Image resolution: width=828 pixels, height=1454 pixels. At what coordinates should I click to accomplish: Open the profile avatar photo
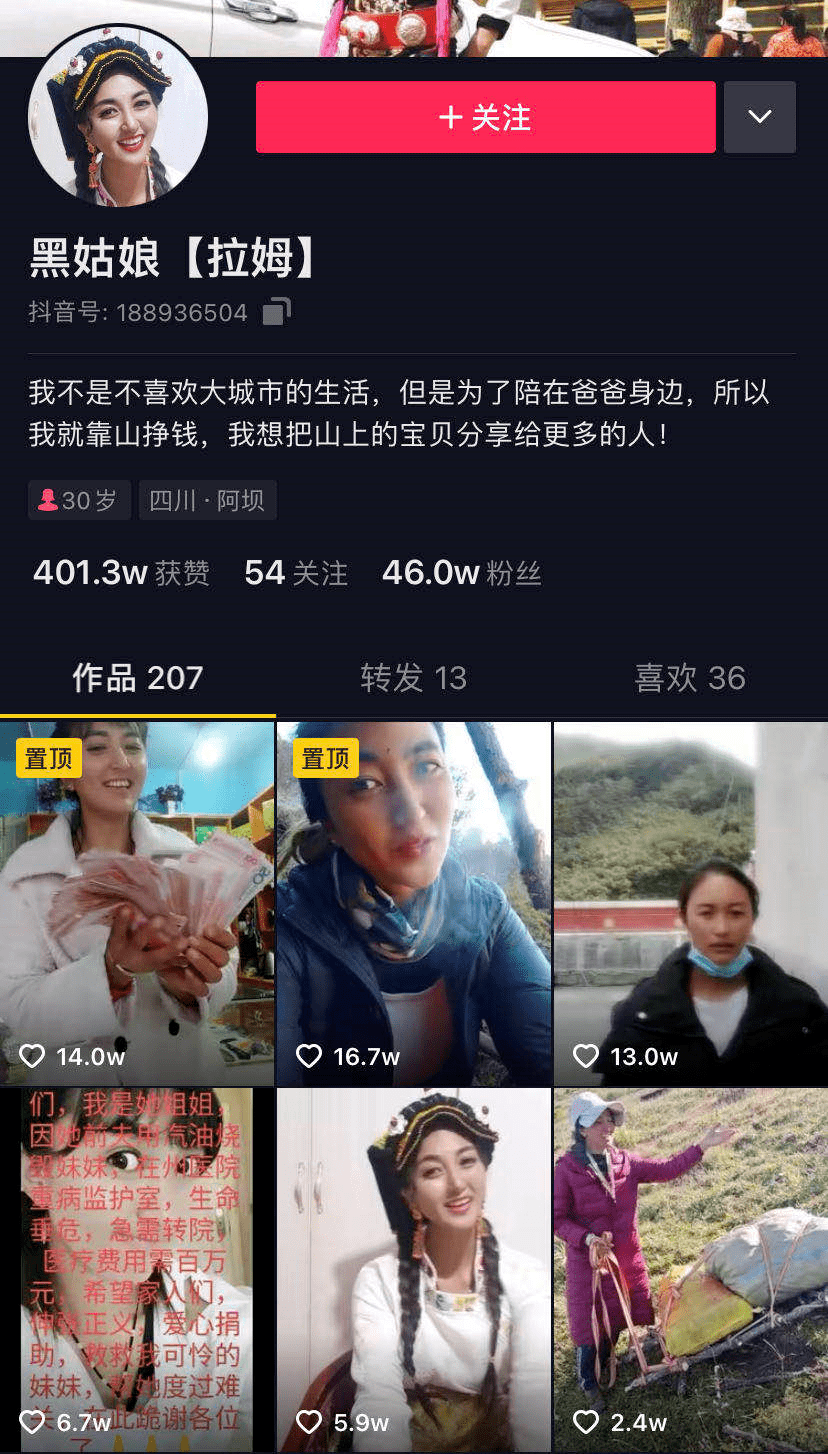coord(118,117)
